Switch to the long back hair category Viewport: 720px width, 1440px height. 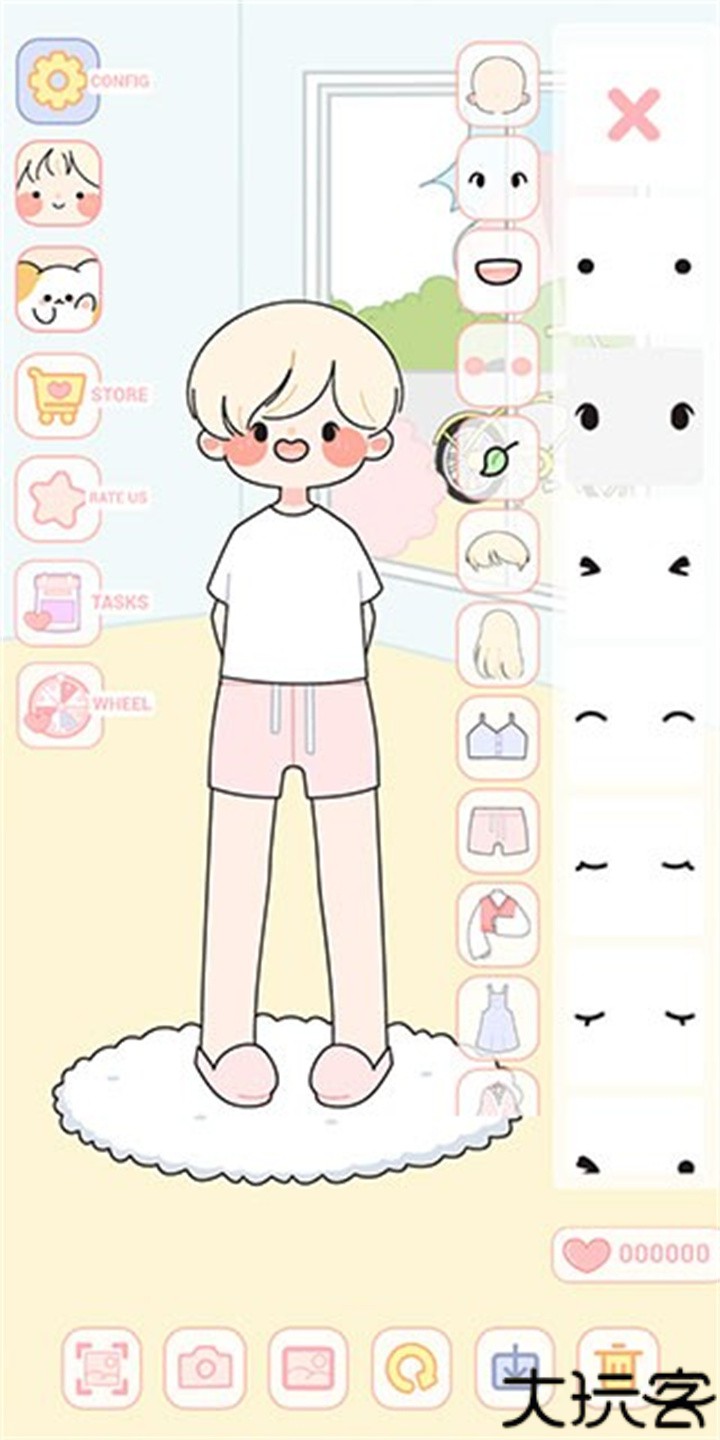(x=498, y=645)
